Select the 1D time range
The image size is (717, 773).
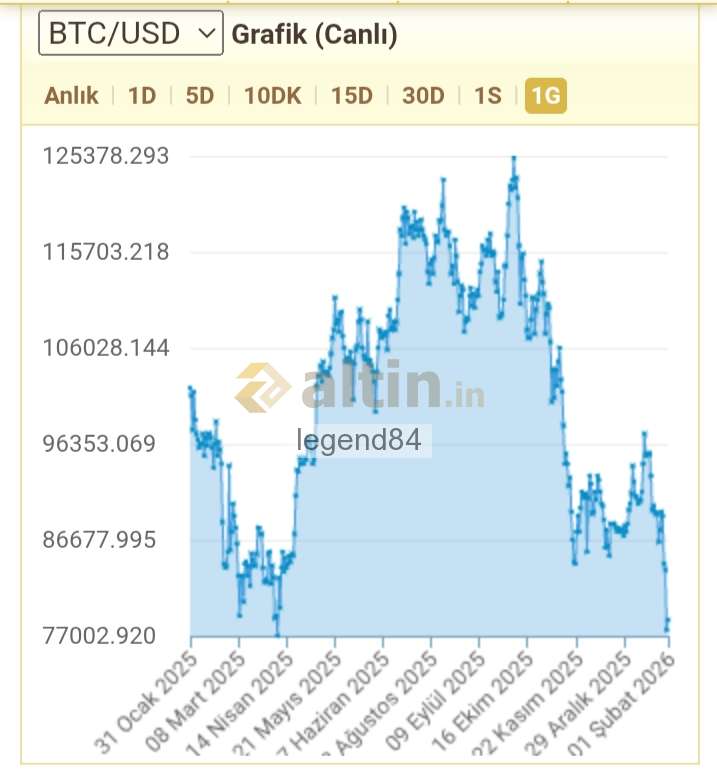pos(142,96)
